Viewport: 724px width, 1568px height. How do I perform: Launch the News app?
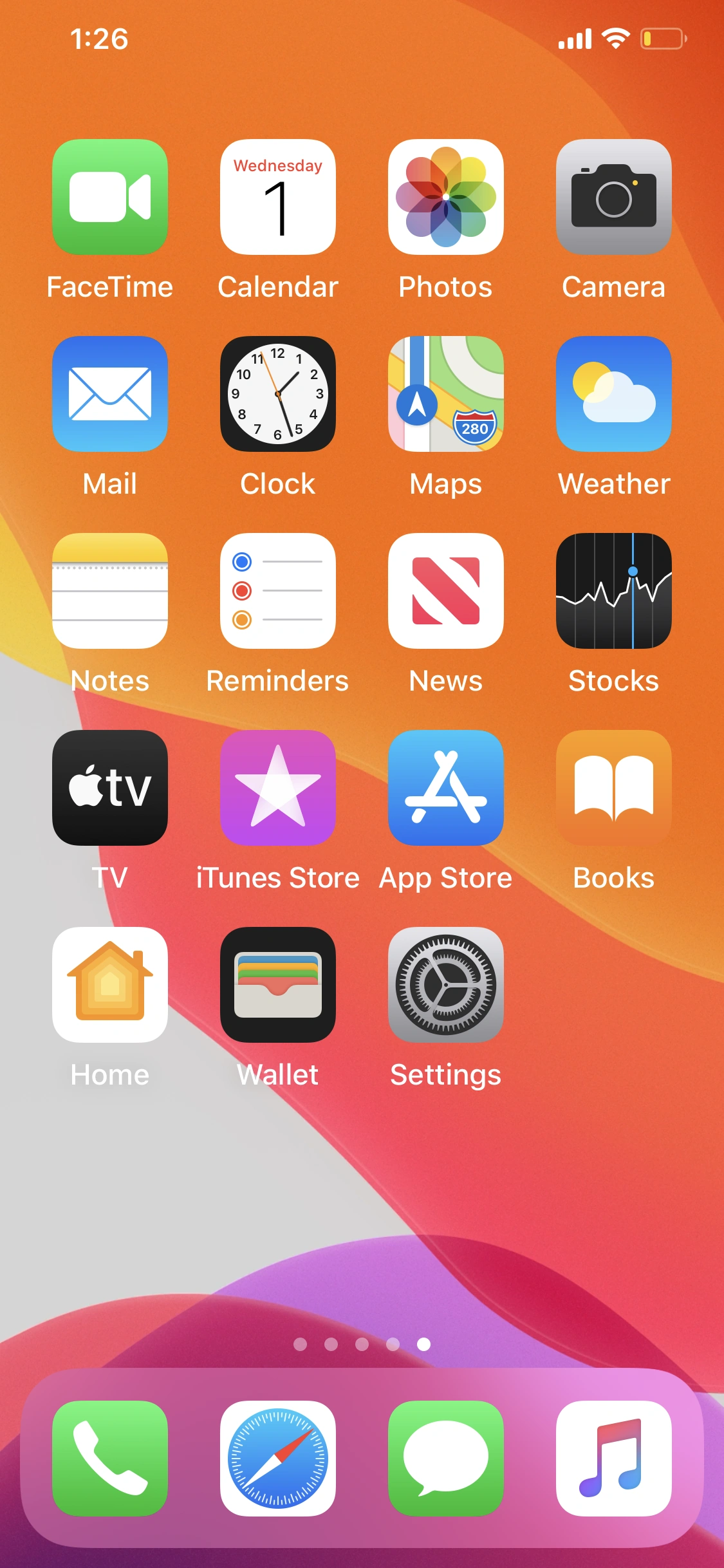(446, 591)
